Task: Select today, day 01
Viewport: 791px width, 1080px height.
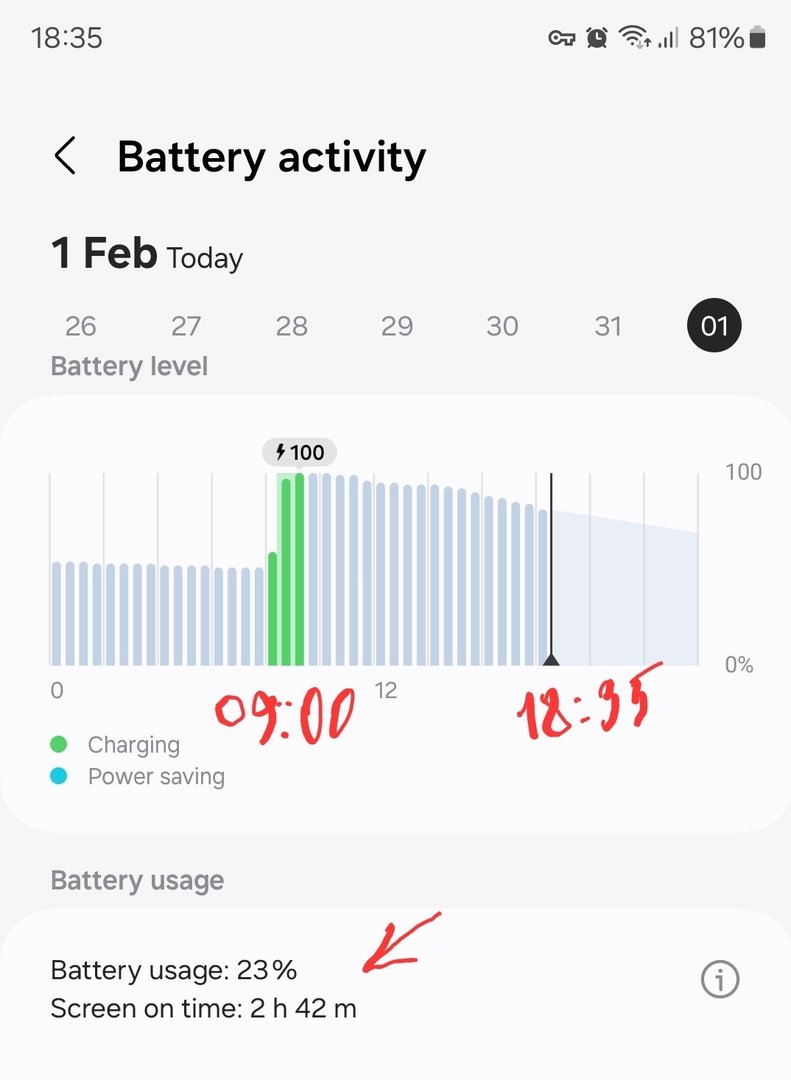Action: tap(714, 326)
